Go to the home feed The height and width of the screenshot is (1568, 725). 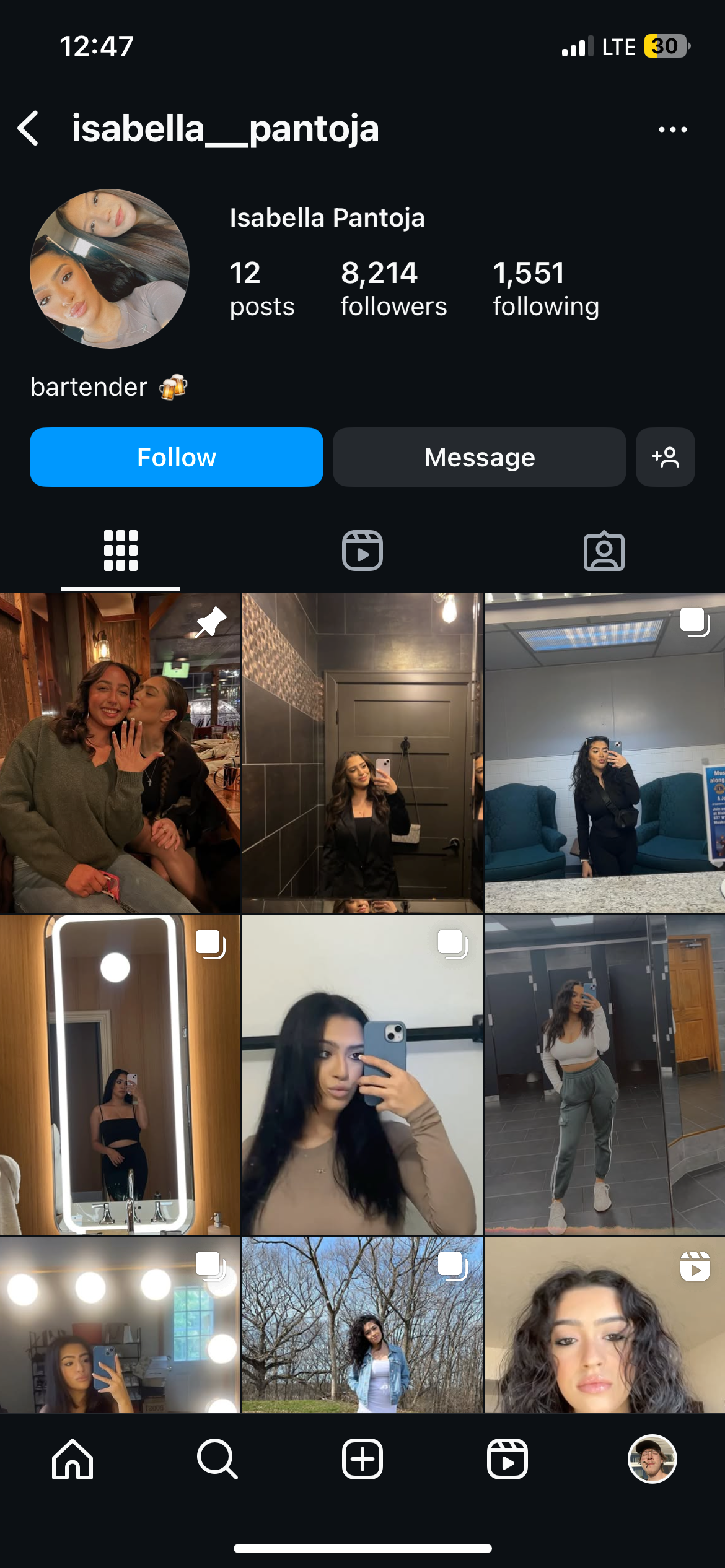pos(72,1459)
